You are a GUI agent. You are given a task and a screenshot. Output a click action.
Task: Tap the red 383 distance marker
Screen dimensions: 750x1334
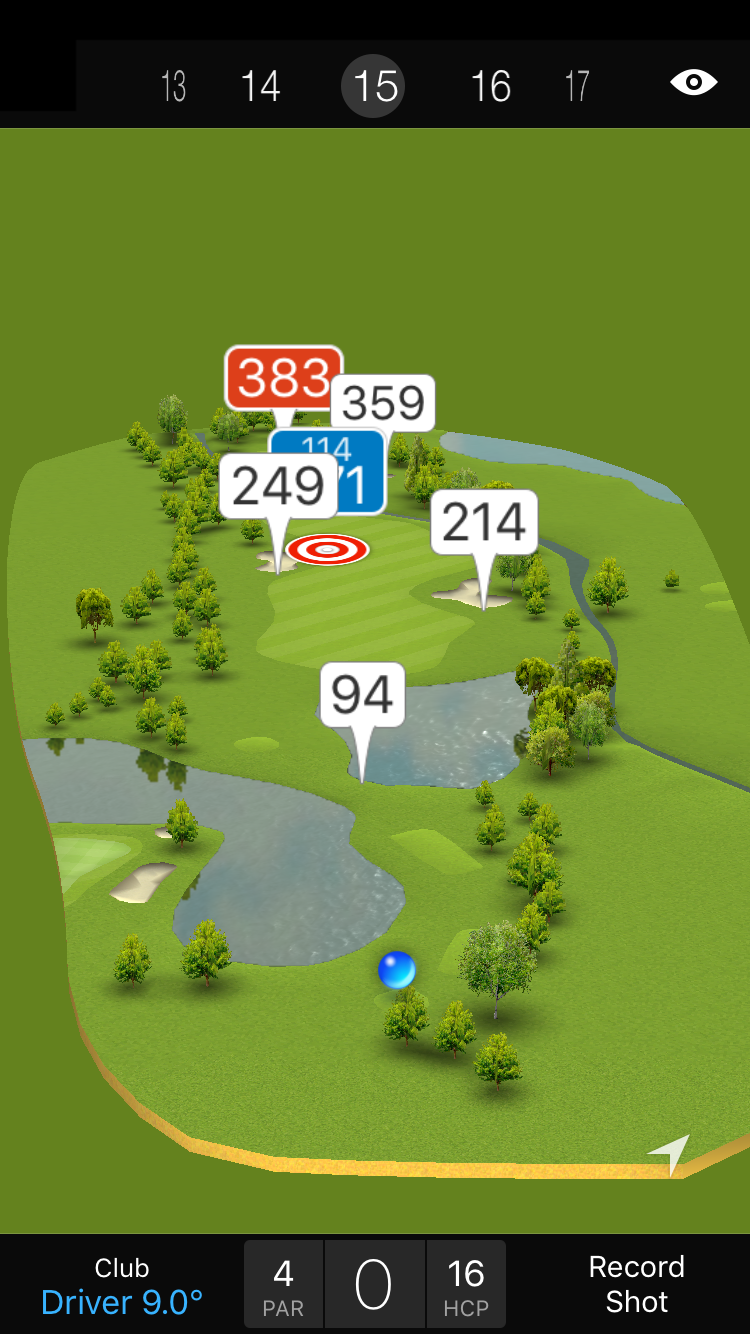pos(284,377)
